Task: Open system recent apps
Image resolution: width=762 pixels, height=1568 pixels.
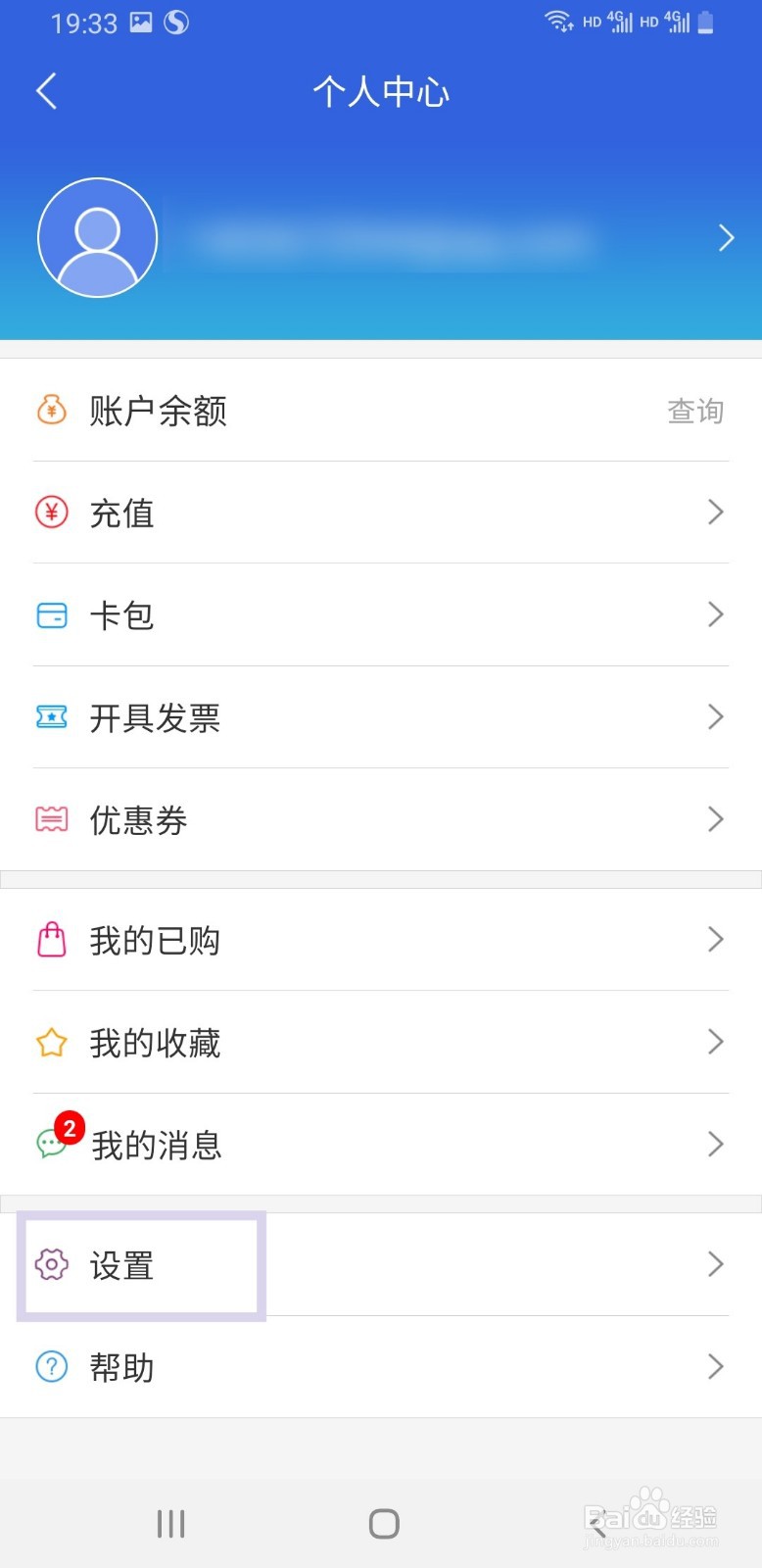Action: [x=170, y=1524]
